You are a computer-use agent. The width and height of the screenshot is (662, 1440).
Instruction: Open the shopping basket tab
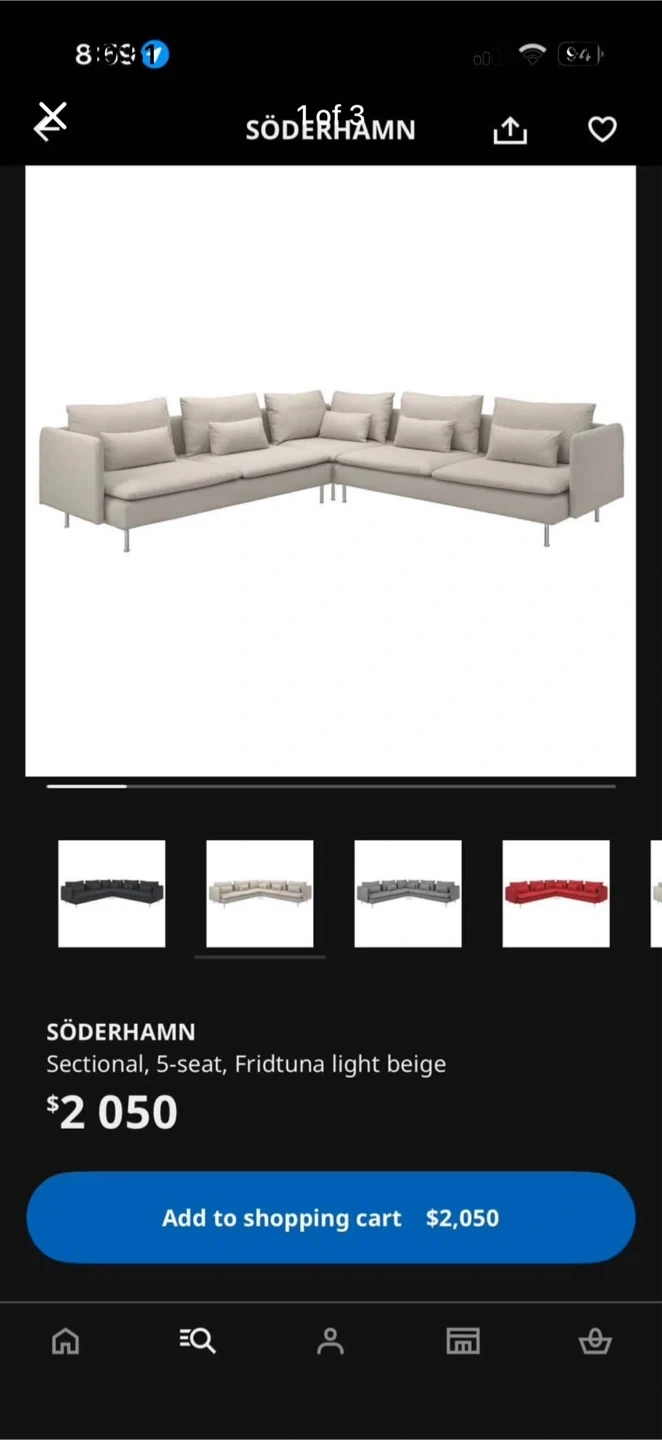[x=595, y=1341]
